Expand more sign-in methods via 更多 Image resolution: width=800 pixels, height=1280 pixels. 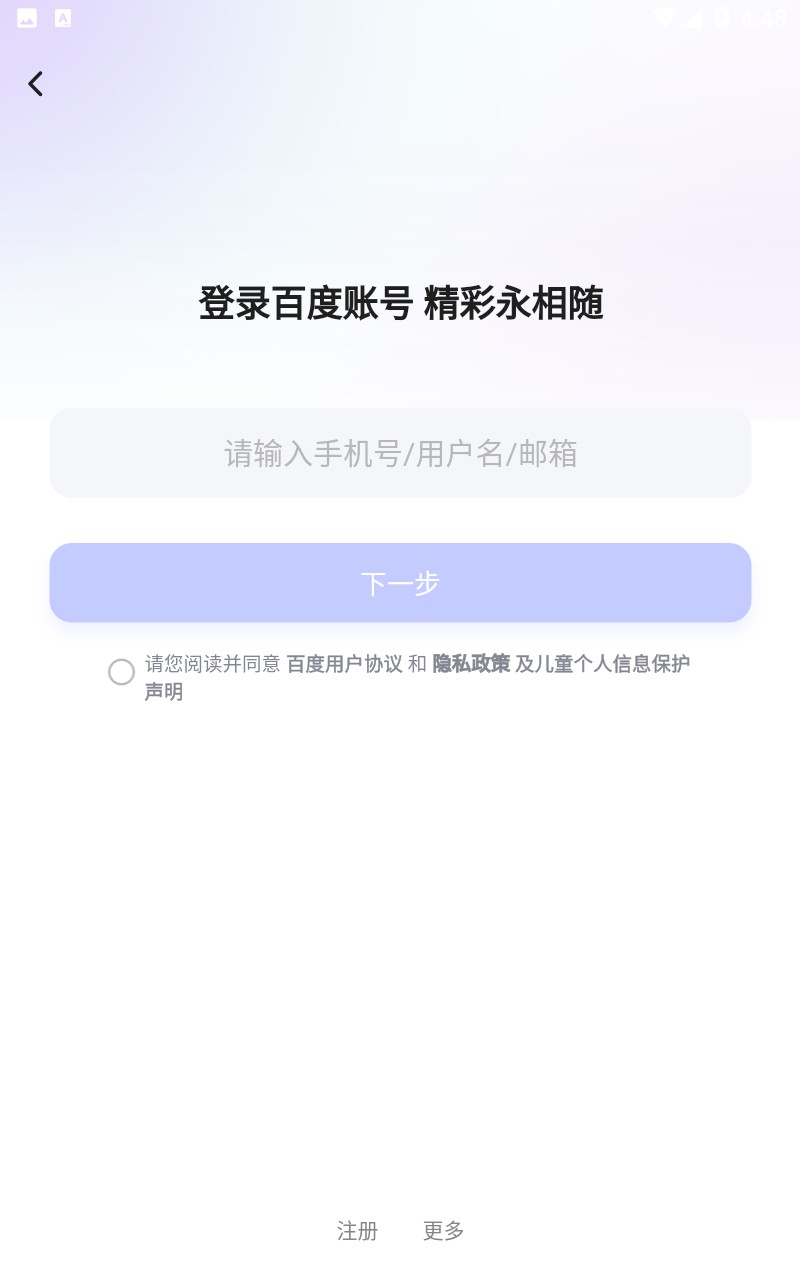[x=442, y=1231]
